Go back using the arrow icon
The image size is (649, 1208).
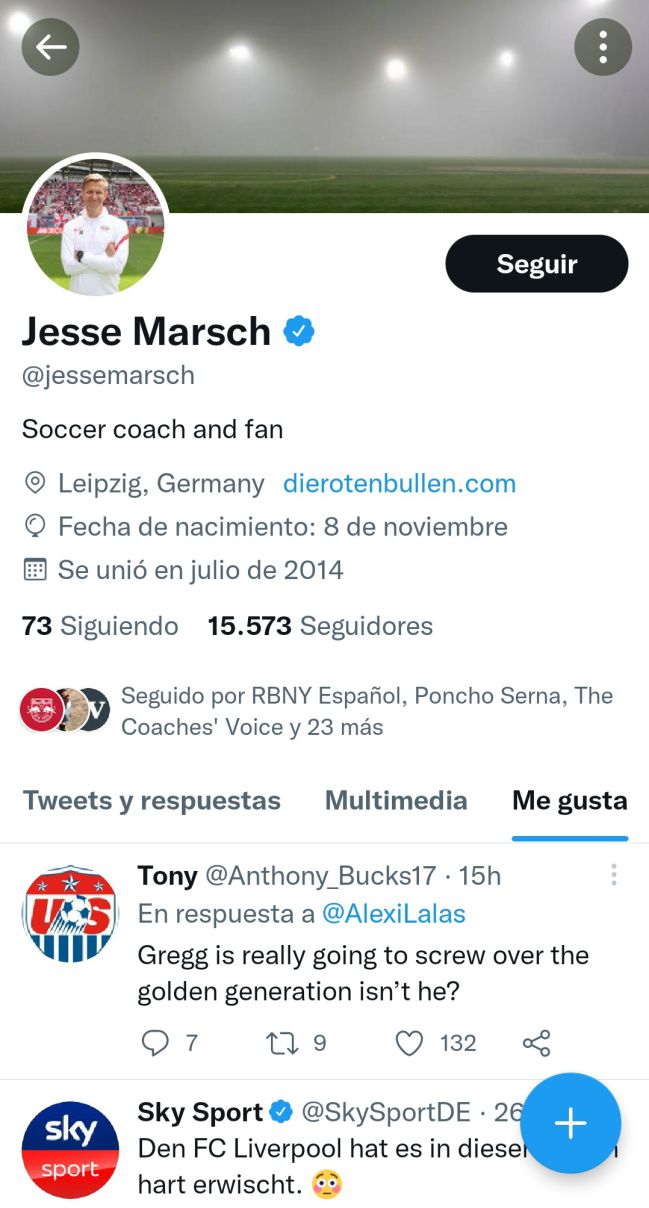pyautogui.click(x=51, y=47)
